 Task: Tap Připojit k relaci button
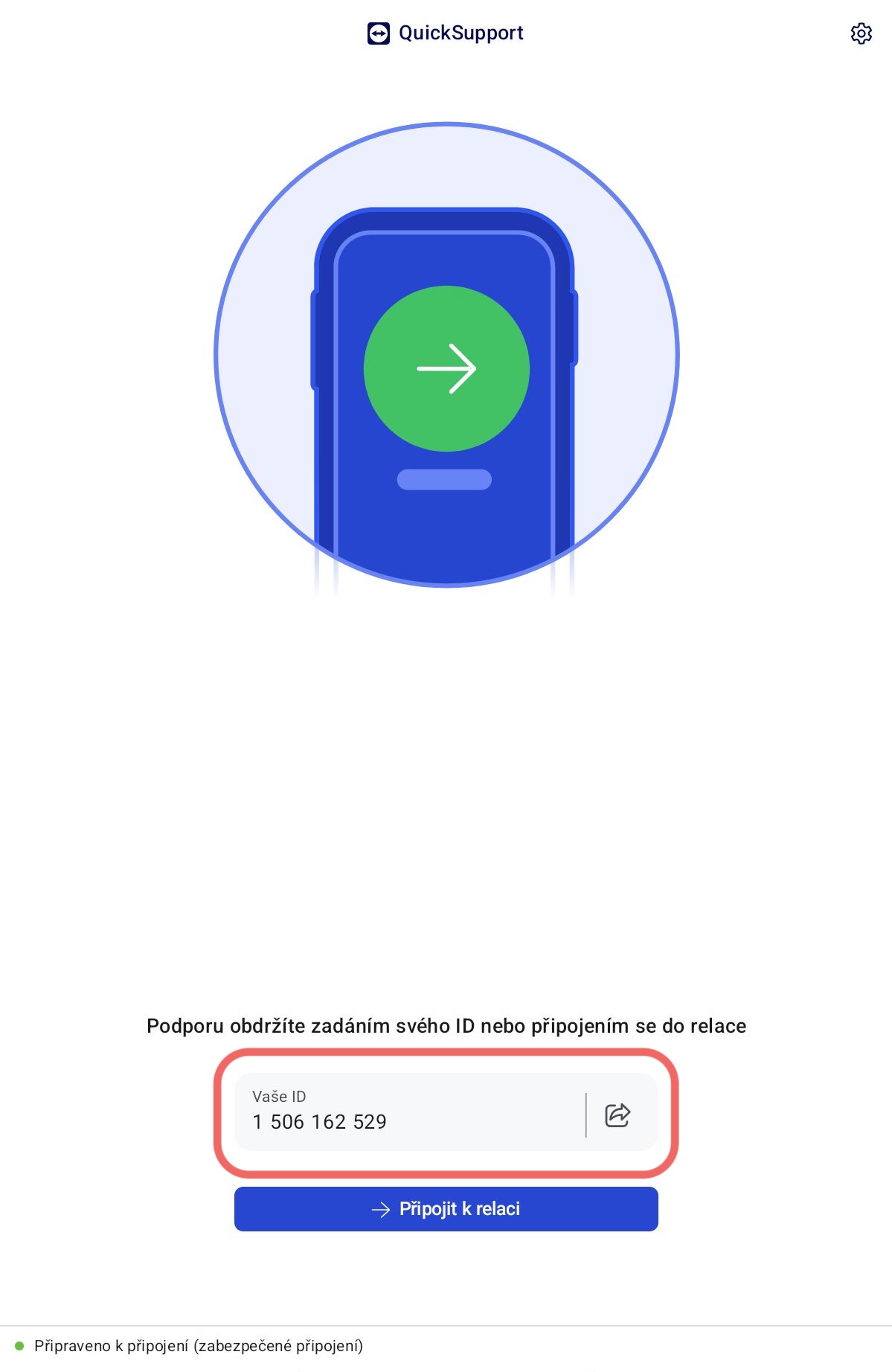[x=446, y=1209]
